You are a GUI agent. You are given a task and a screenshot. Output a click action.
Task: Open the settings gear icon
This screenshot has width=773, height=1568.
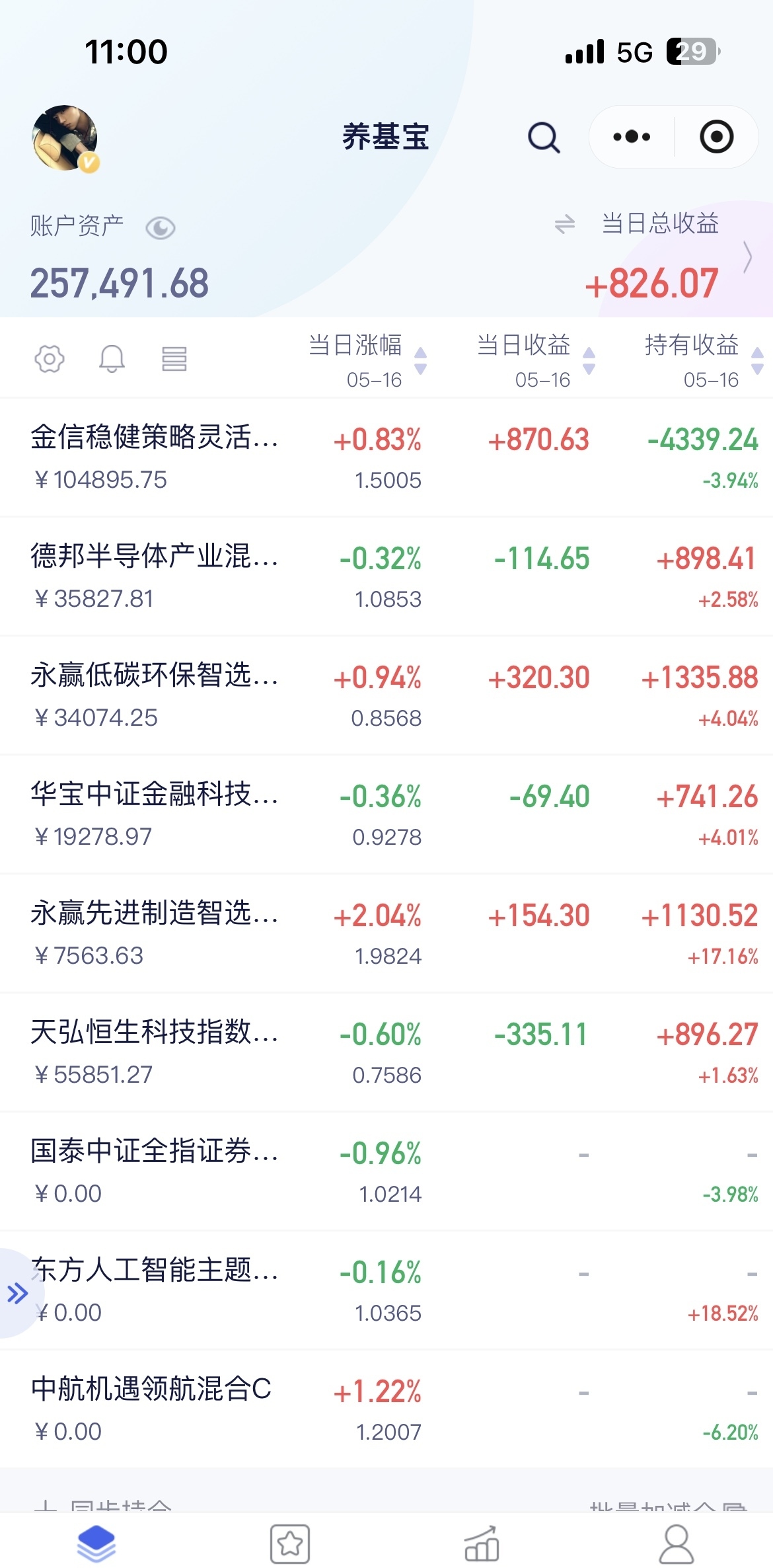click(x=50, y=358)
